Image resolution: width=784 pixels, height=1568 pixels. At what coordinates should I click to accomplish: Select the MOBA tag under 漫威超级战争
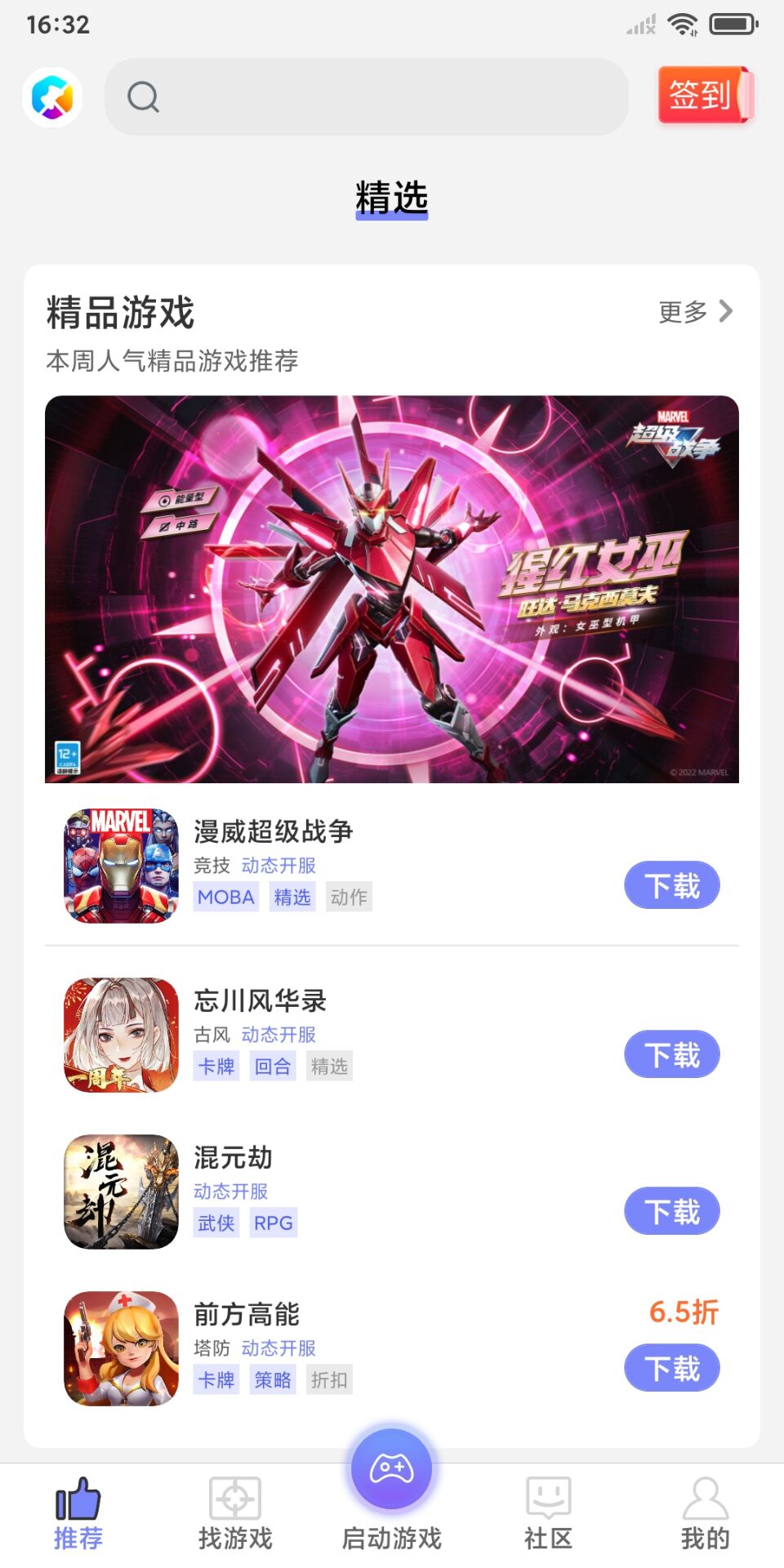tap(226, 897)
